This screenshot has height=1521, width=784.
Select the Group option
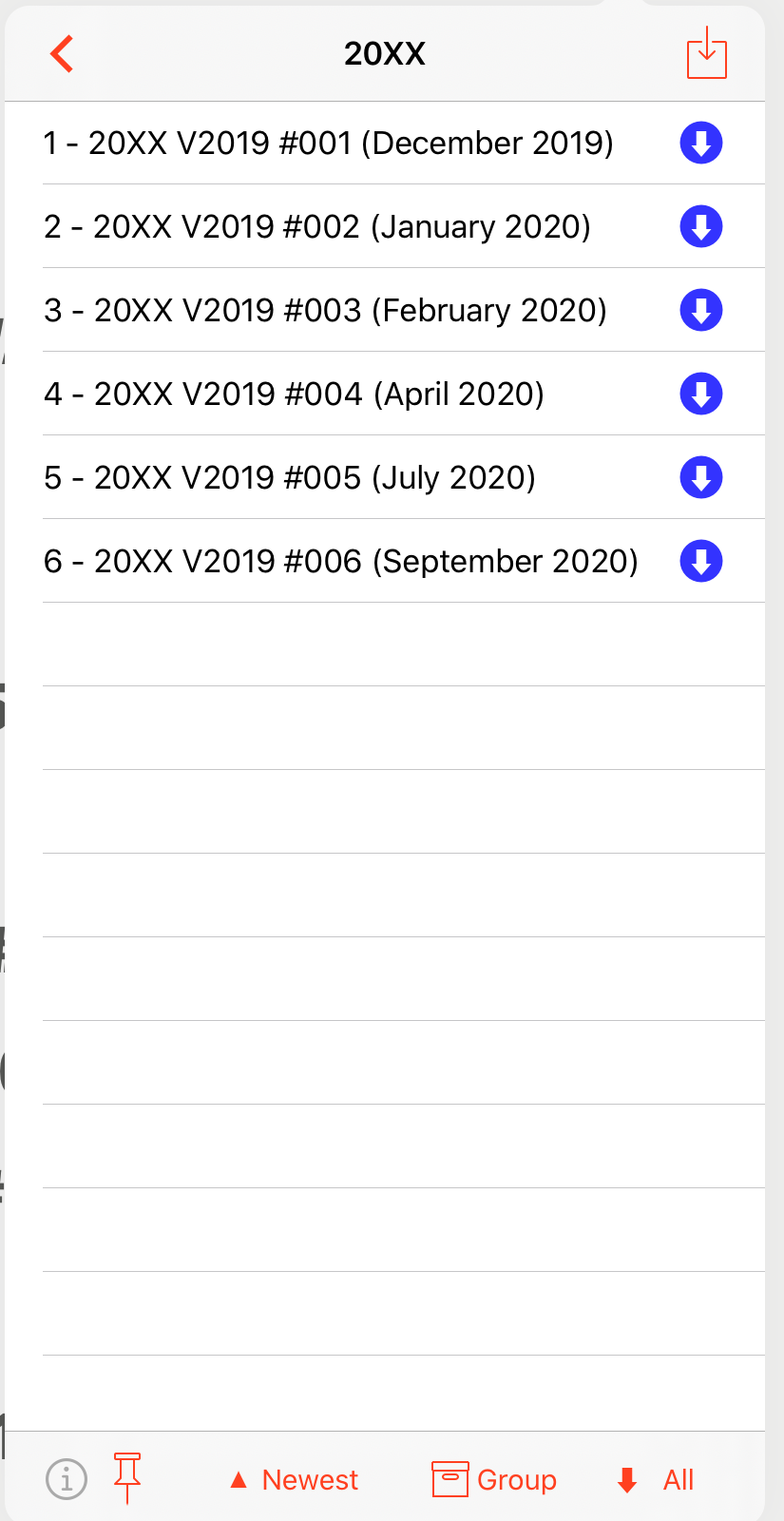(x=494, y=1480)
